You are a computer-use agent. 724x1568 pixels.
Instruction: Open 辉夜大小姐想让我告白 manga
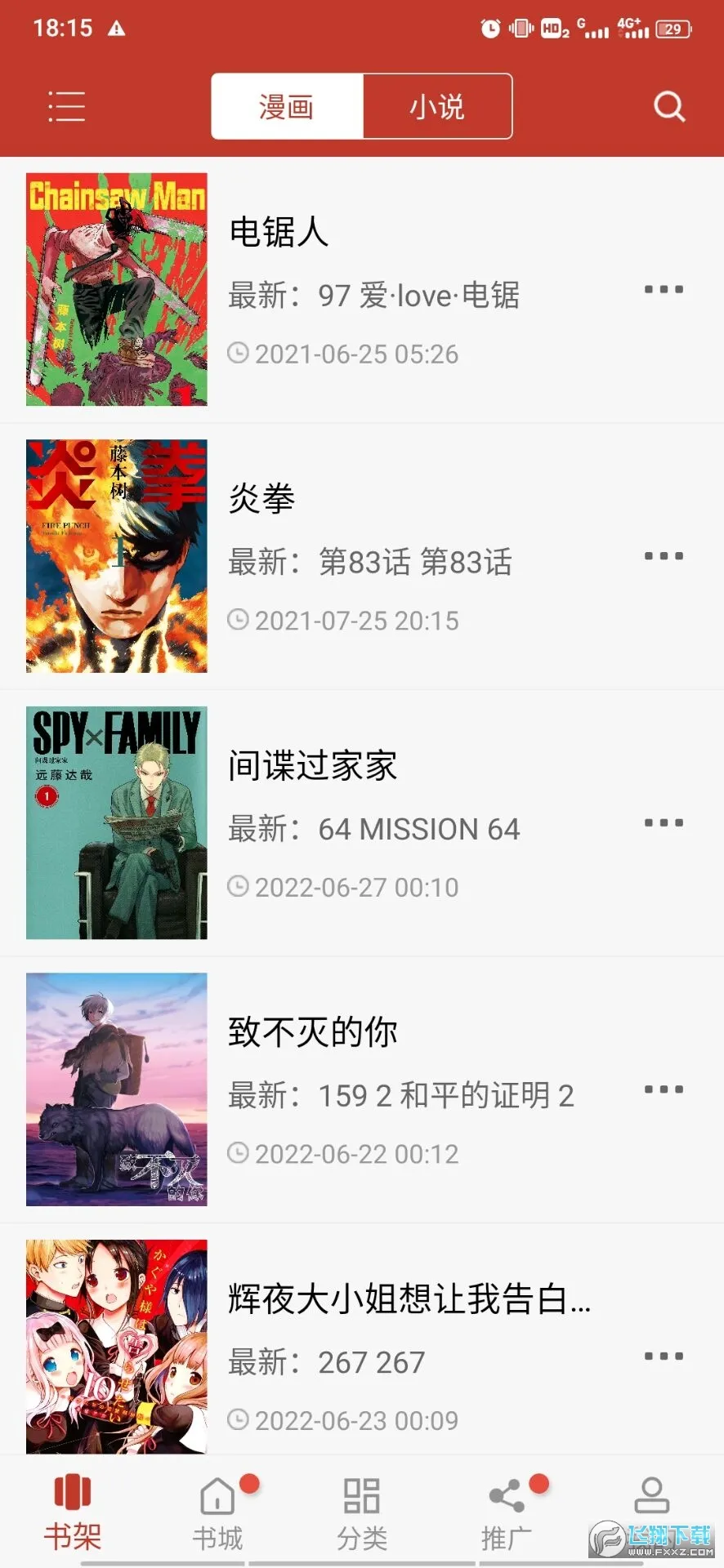coord(409,1298)
